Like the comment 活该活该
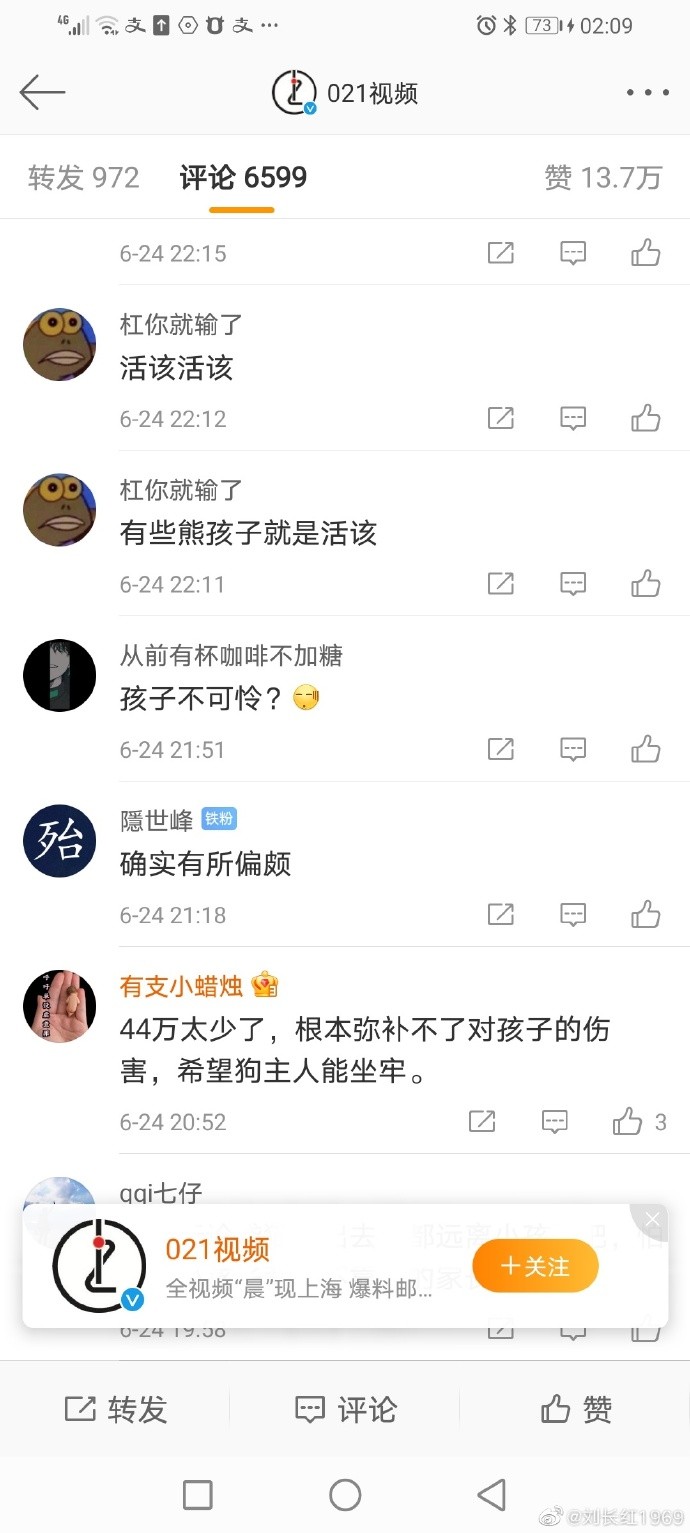 click(646, 418)
